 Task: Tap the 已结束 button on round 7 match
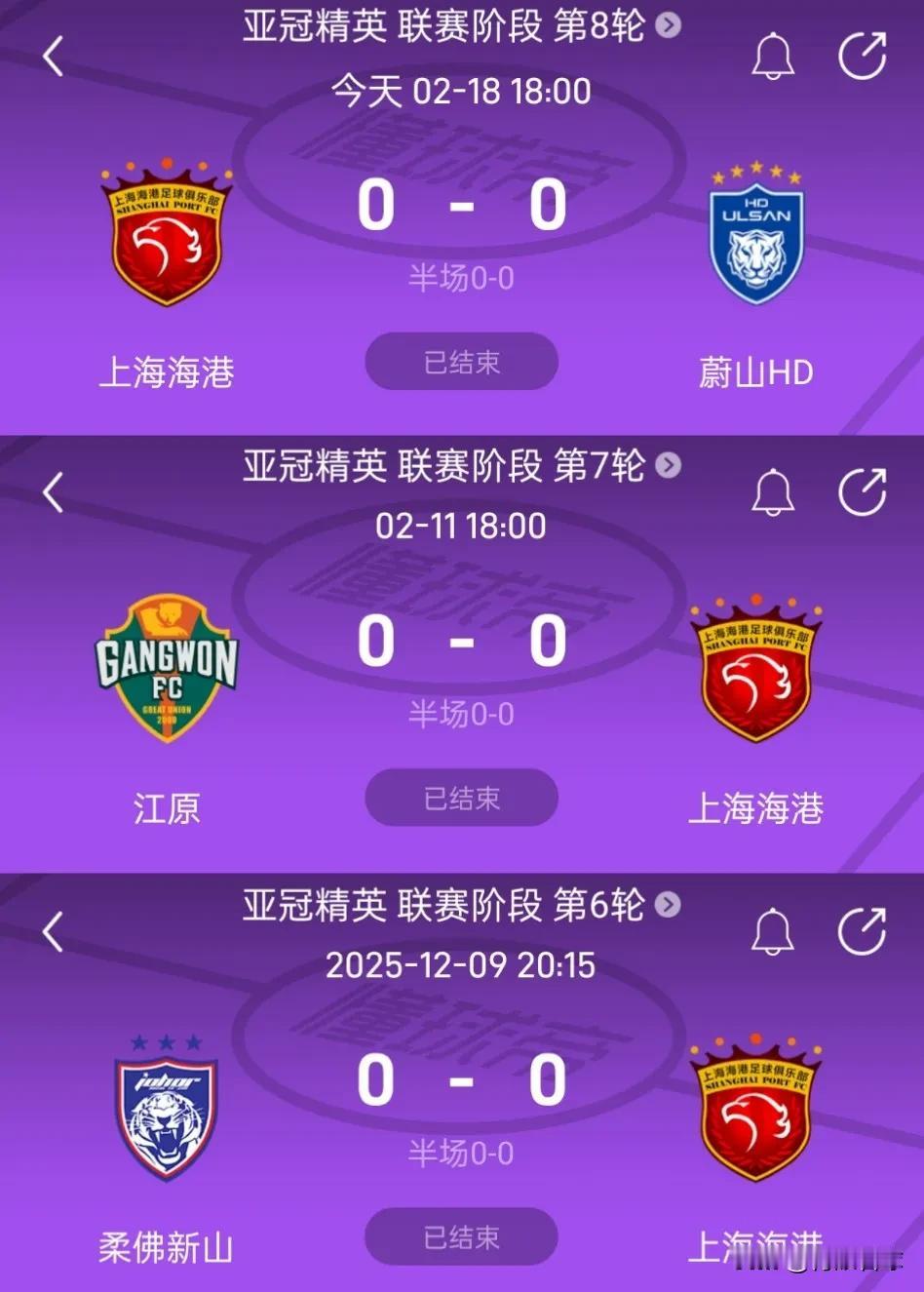pos(461,798)
